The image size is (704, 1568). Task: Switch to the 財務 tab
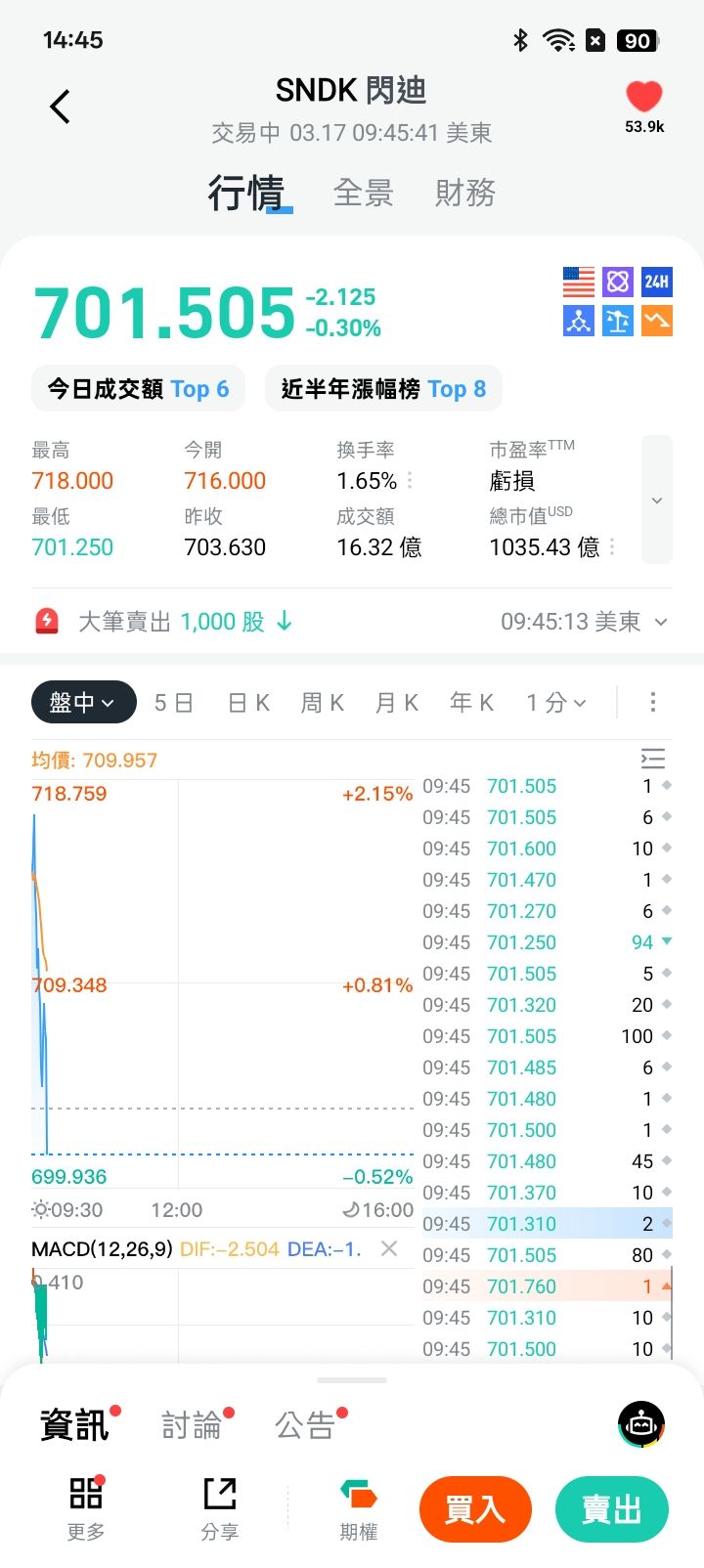[x=464, y=193]
